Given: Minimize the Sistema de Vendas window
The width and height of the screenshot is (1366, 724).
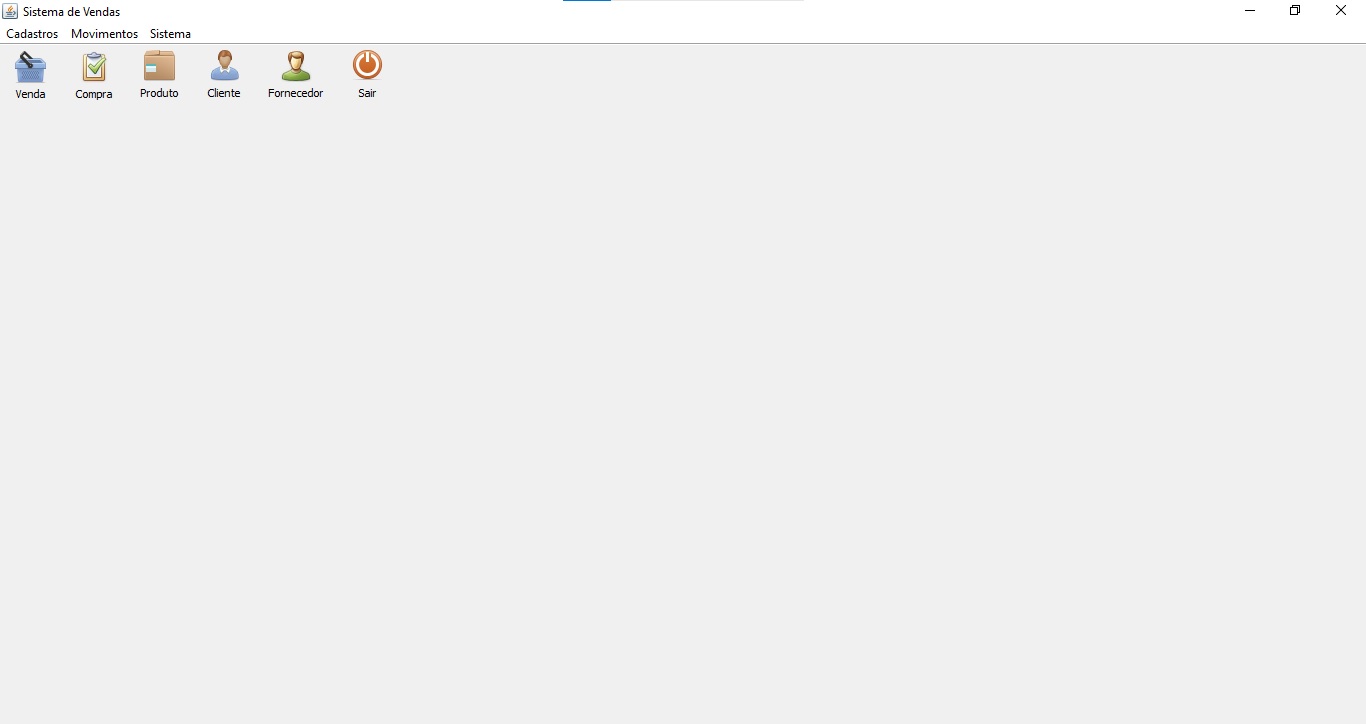Looking at the screenshot, I should 1250,11.
